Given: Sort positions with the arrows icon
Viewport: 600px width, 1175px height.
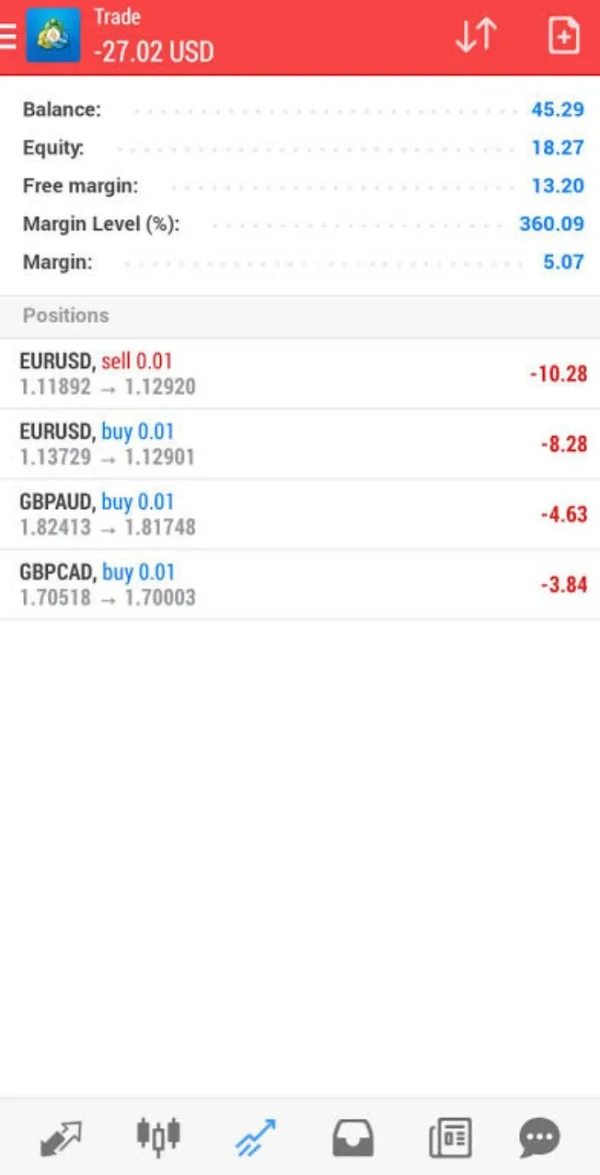Looking at the screenshot, I should [x=476, y=36].
